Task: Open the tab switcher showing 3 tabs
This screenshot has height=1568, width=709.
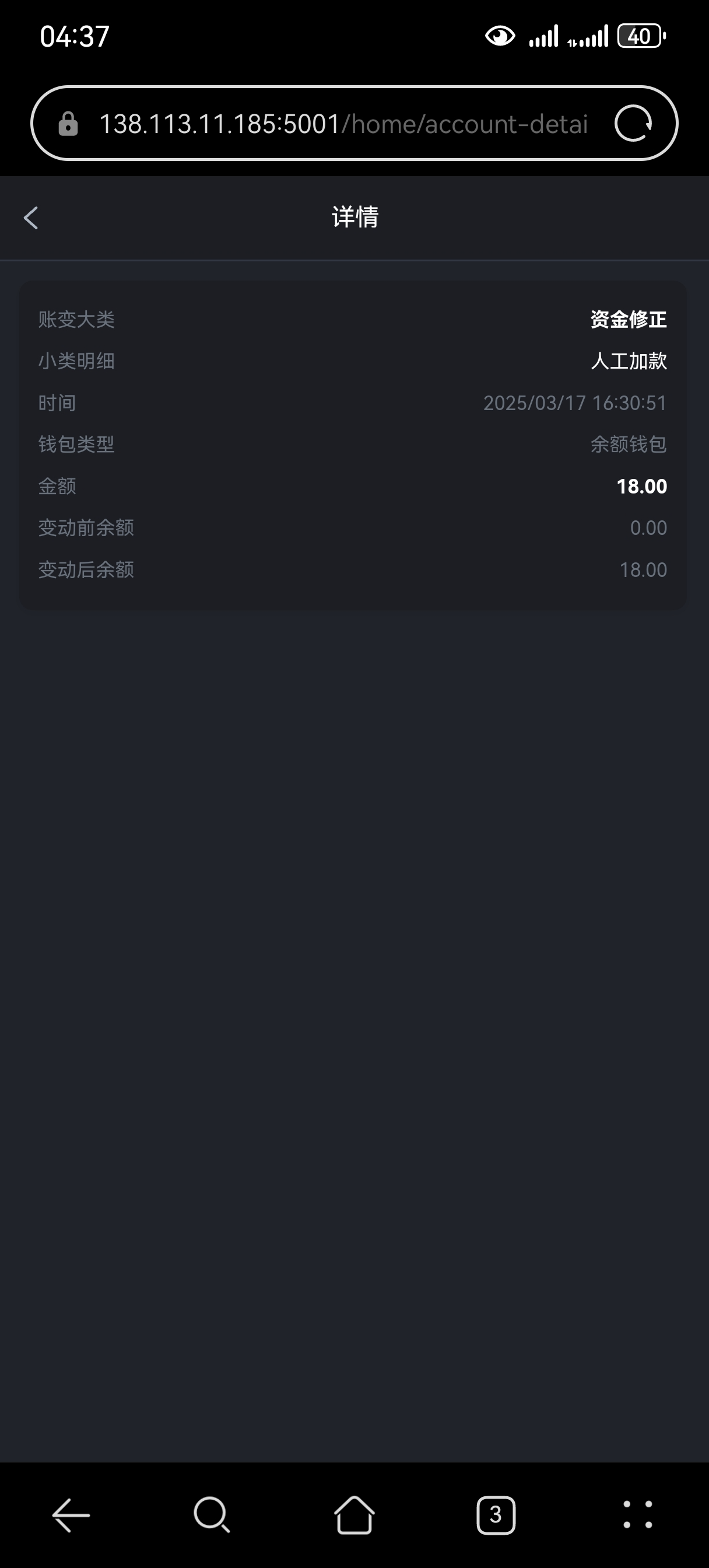Action: click(x=496, y=1514)
